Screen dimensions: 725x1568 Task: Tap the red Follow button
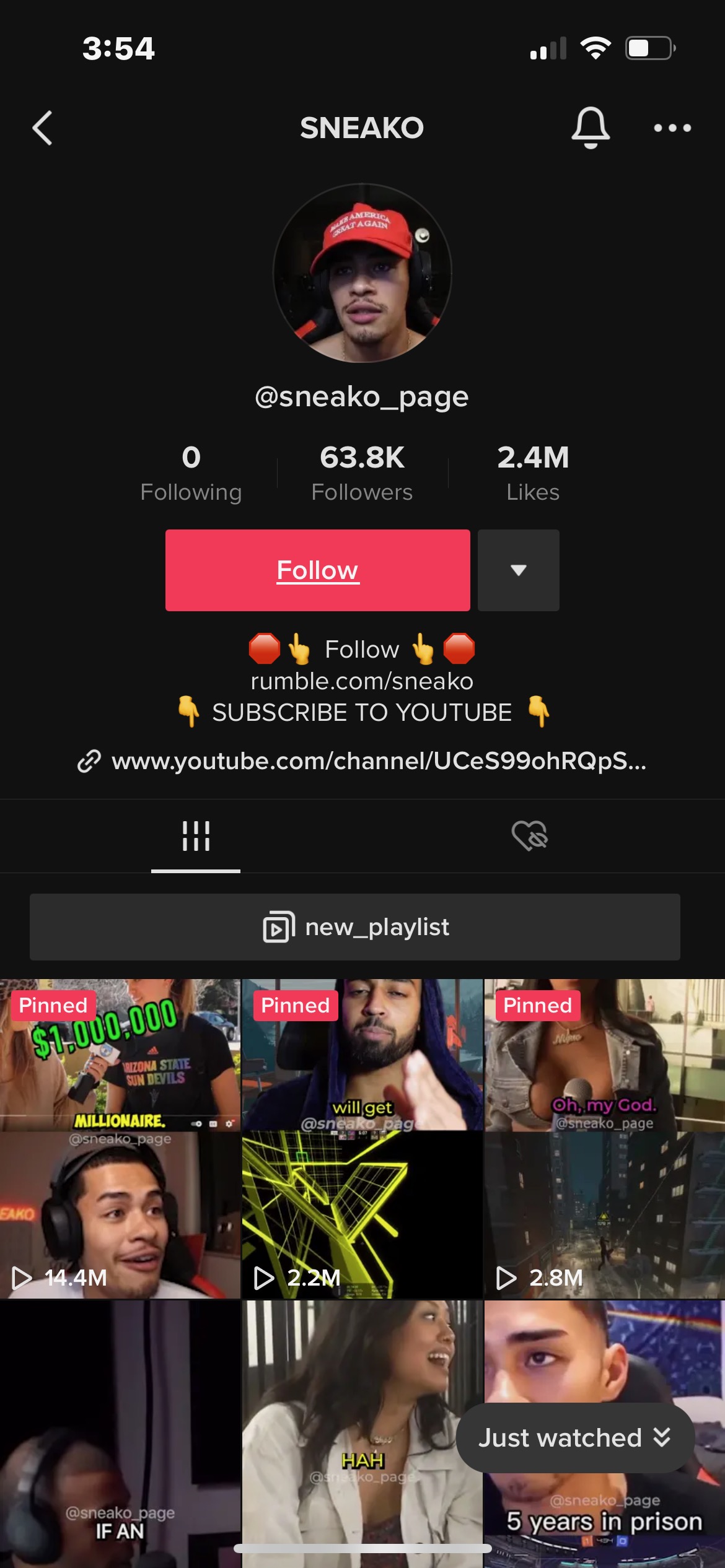click(317, 570)
